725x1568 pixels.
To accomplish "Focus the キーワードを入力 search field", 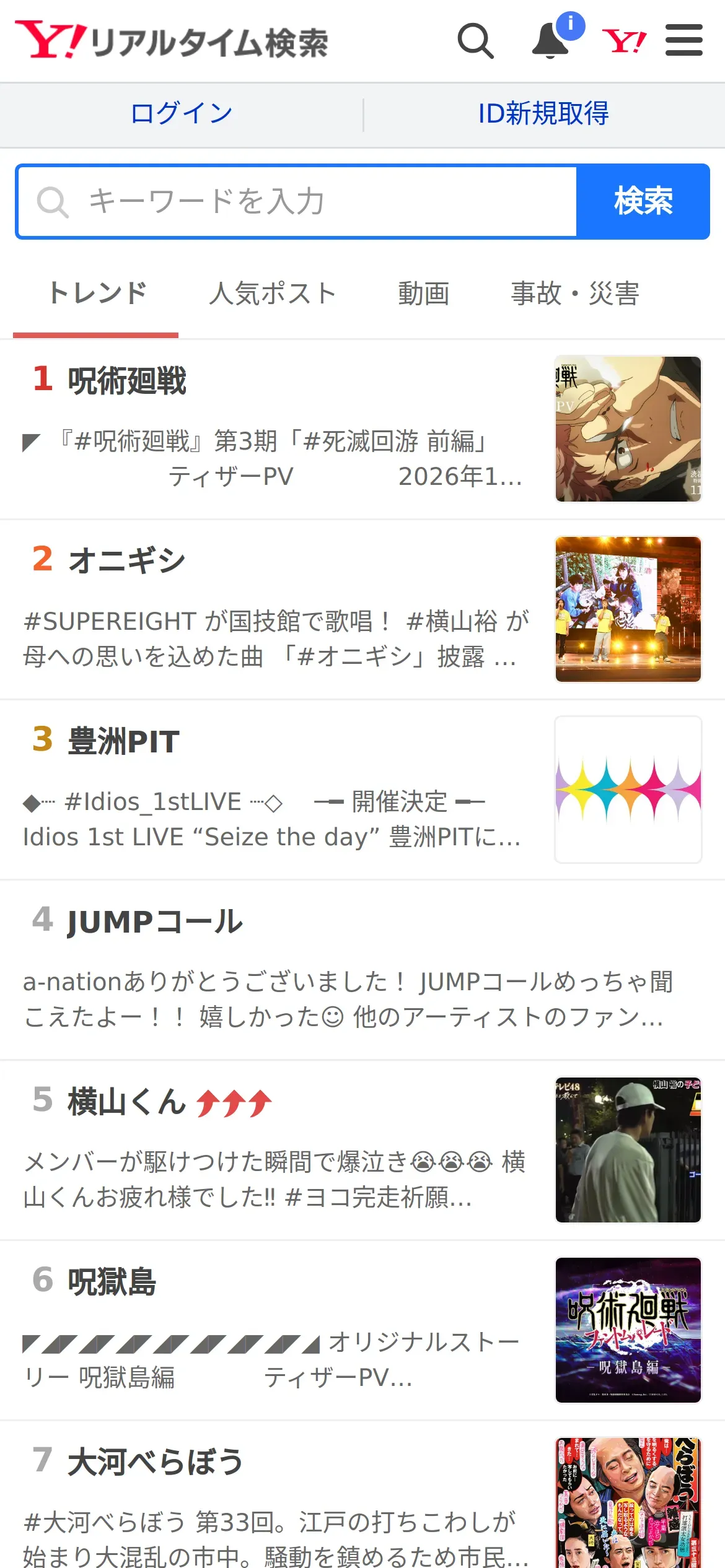I will (297, 201).
